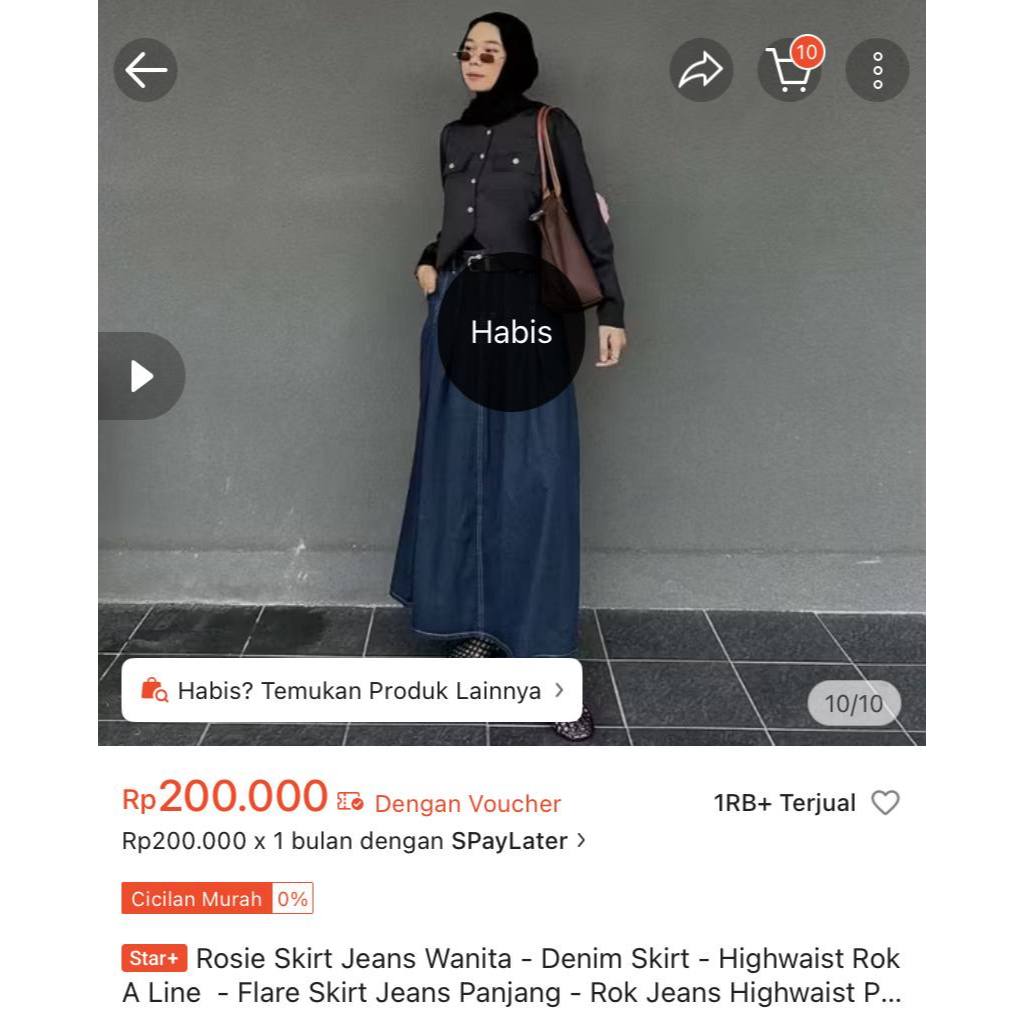Open the three-dot overflow menu
This screenshot has width=1023, height=1023.
click(877, 70)
